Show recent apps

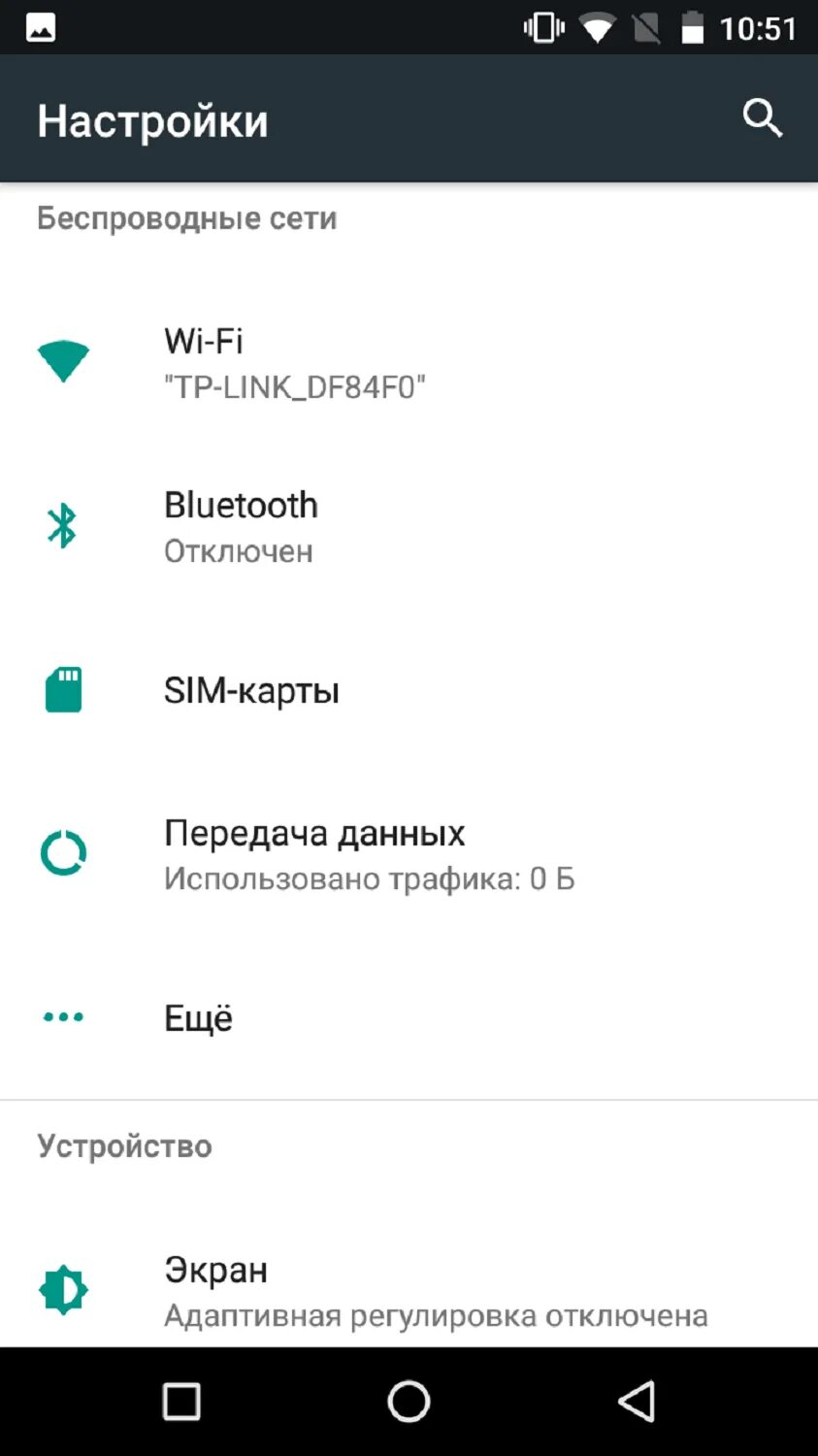pos(181,1402)
